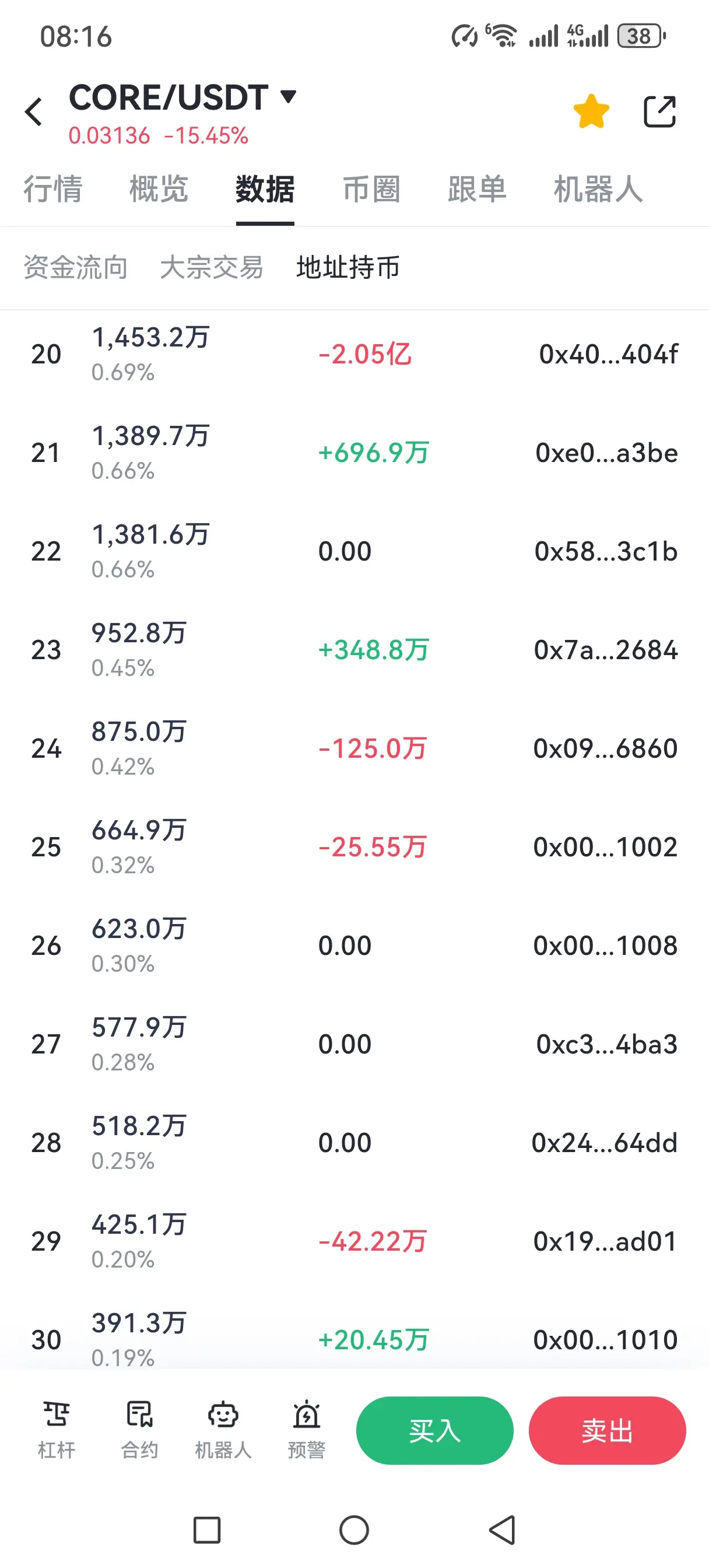Open the 币圈 tab
The width and height of the screenshot is (709, 1568).
371,188
